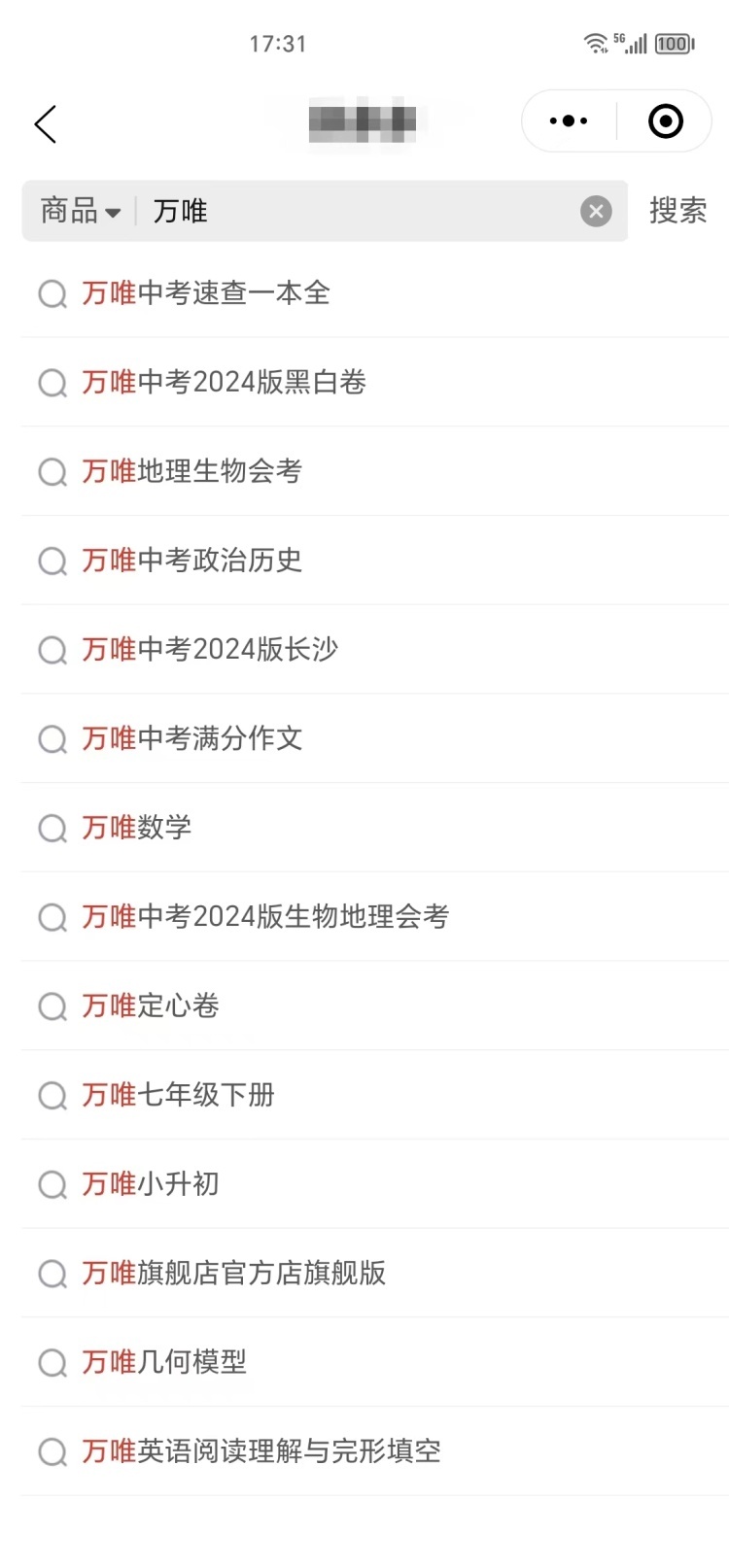The height and width of the screenshot is (1568, 729).
Task: Select suggestion 万唯中考满分作文
Action: click(191, 739)
